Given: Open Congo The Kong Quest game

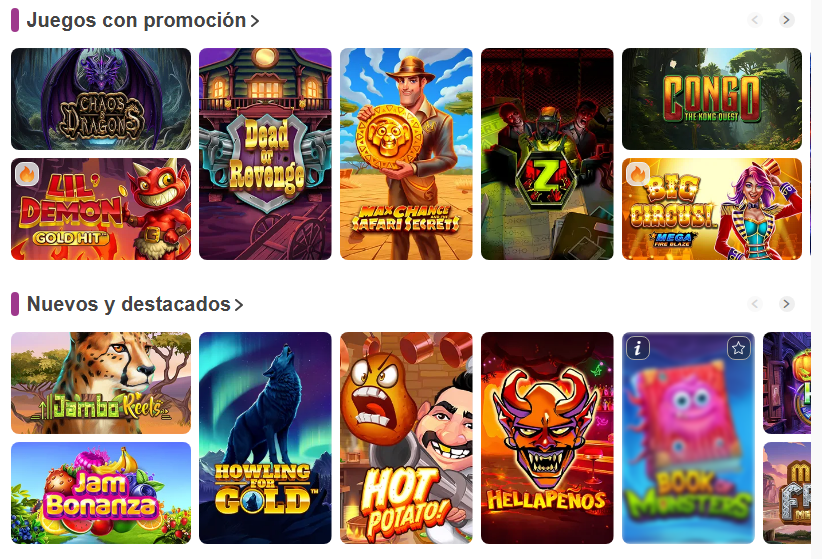Looking at the screenshot, I should coord(711,99).
